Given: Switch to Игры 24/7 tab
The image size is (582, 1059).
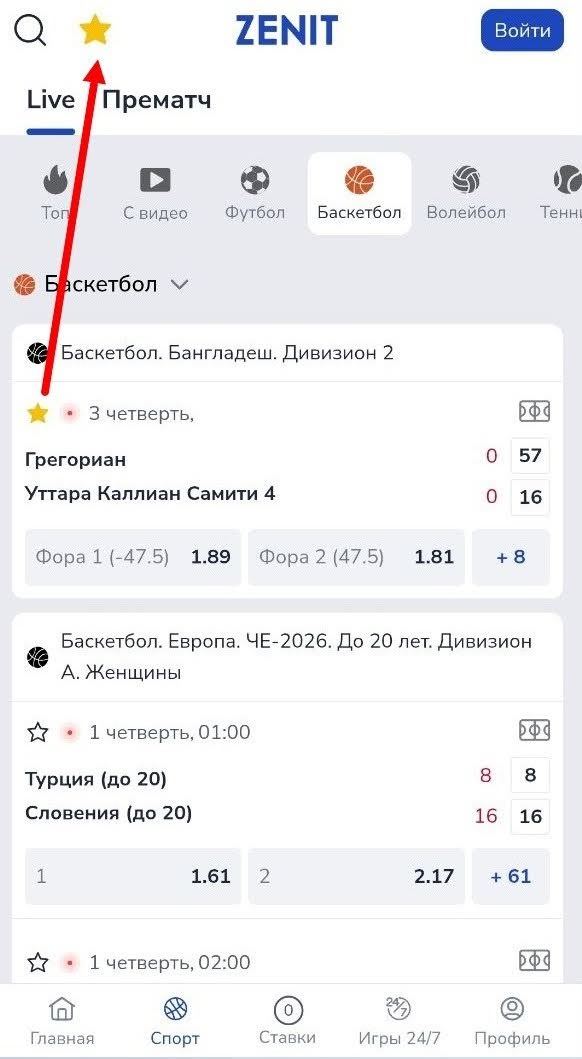Looking at the screenshot, I should pyautogui.click(x=399, y=1021).
